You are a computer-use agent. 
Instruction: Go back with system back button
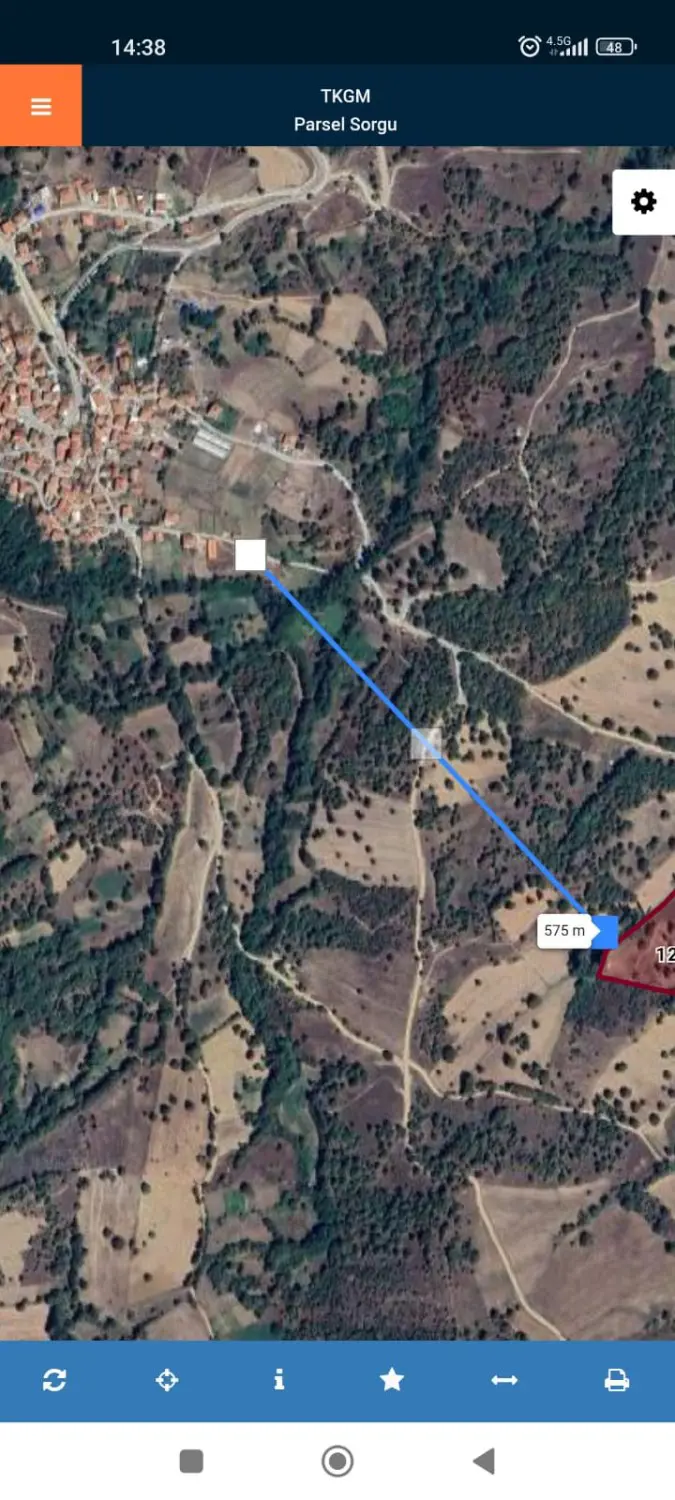coord(484,1462)
